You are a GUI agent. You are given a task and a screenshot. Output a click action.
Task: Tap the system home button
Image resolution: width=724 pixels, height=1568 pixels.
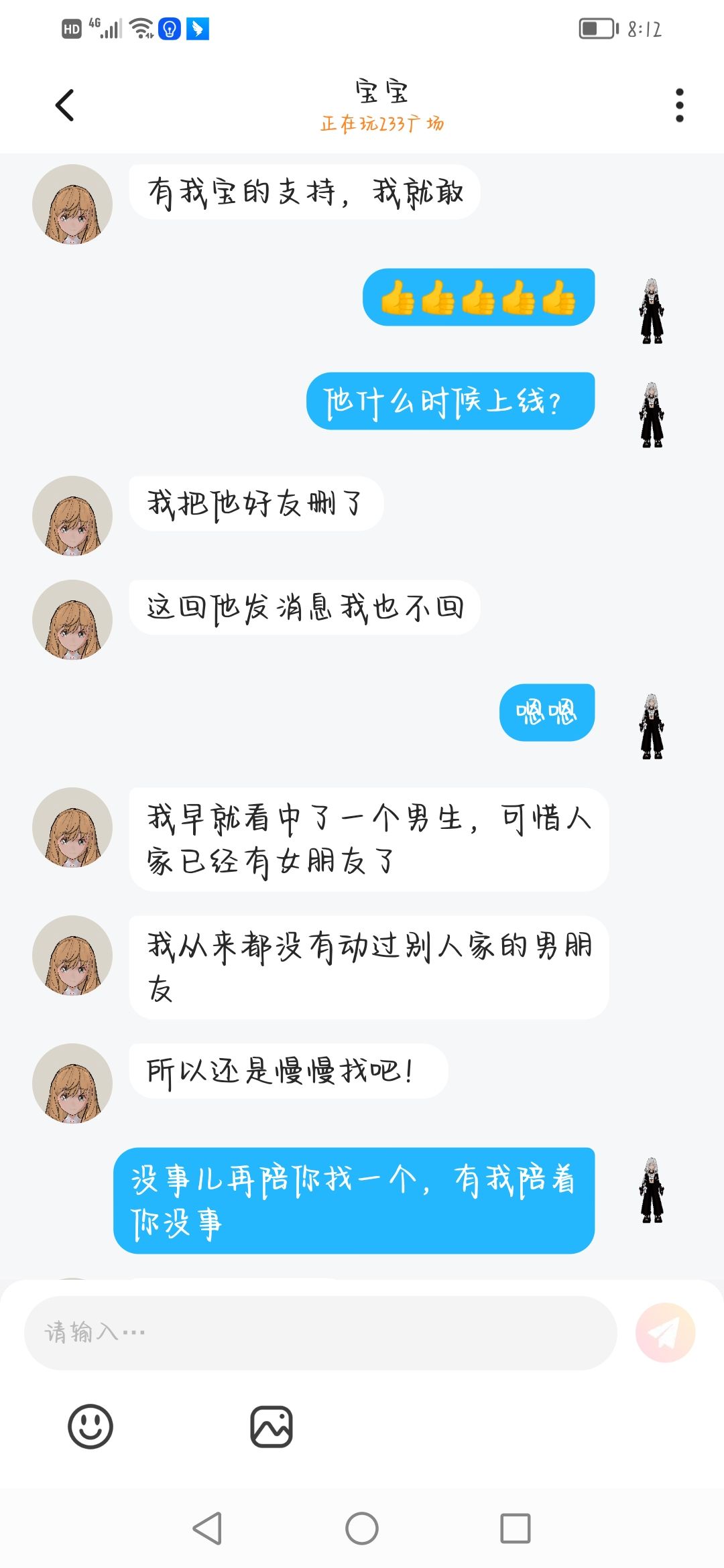click(x=362, y=1528)
